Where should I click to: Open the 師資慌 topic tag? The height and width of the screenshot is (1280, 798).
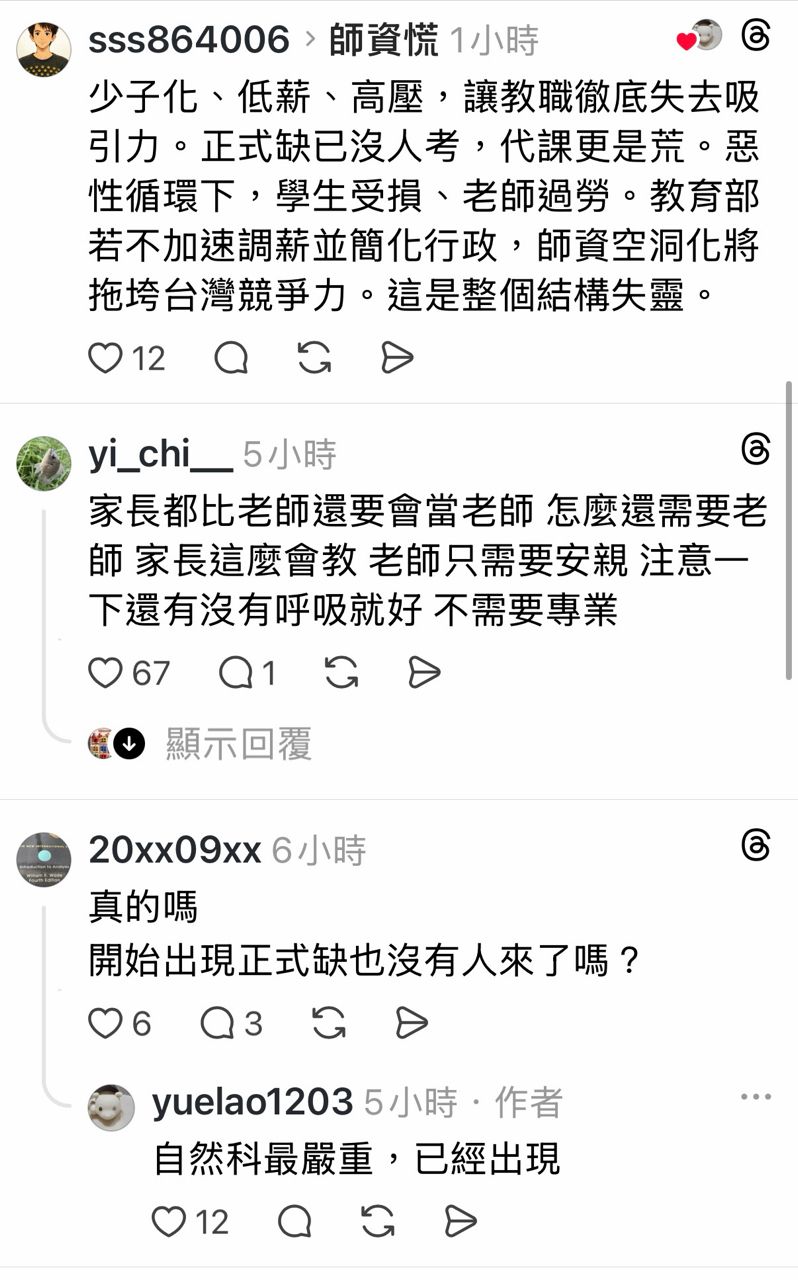click(383, 41)
